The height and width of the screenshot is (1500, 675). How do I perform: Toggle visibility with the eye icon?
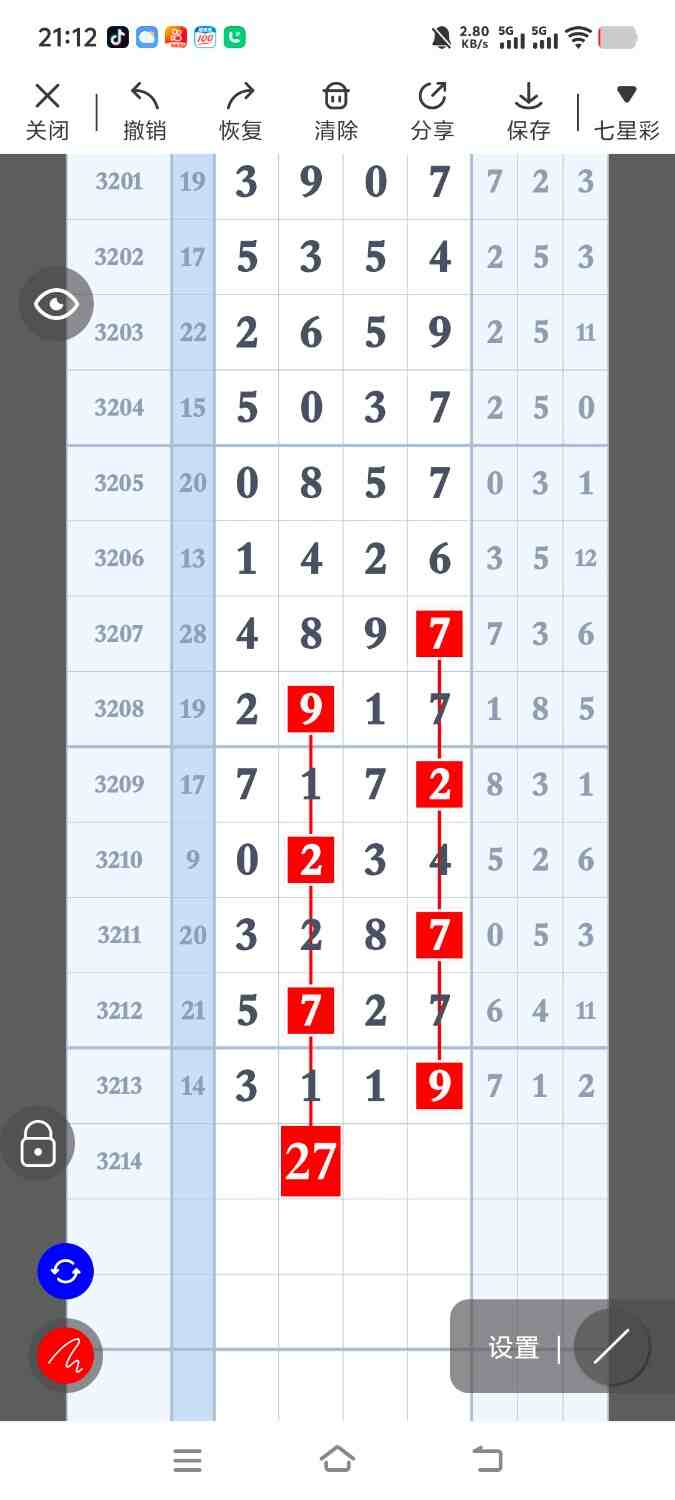click(56, 304)
